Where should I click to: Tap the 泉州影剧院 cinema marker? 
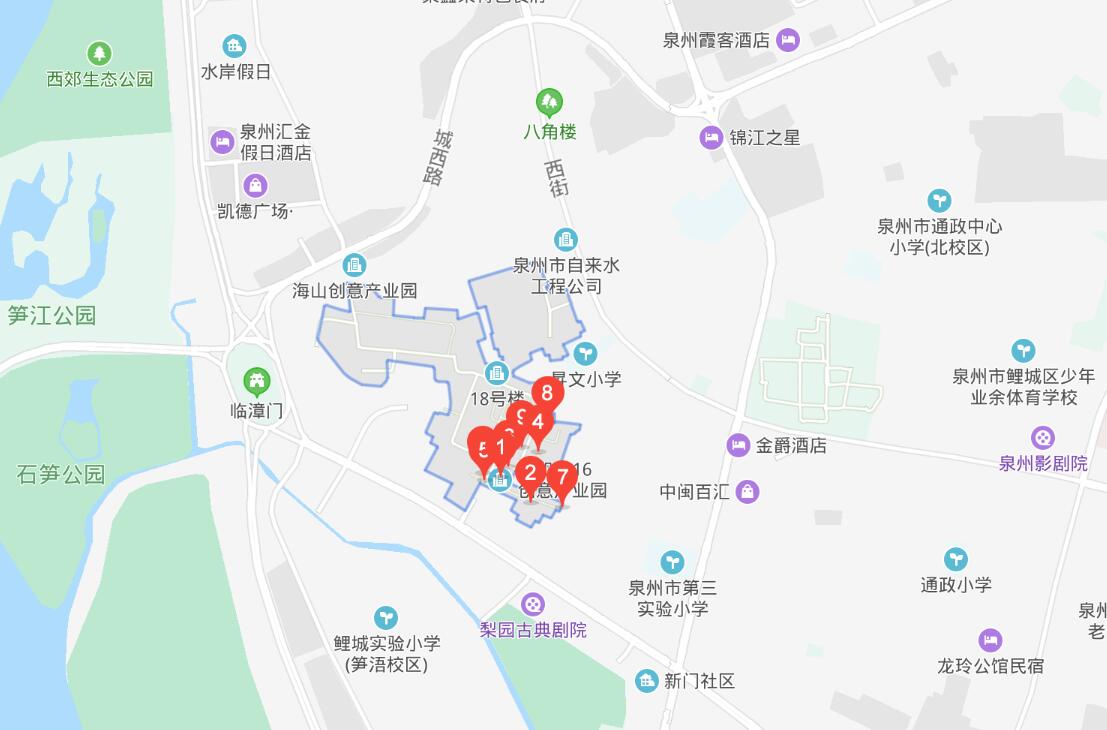[x=1043, y=438]
